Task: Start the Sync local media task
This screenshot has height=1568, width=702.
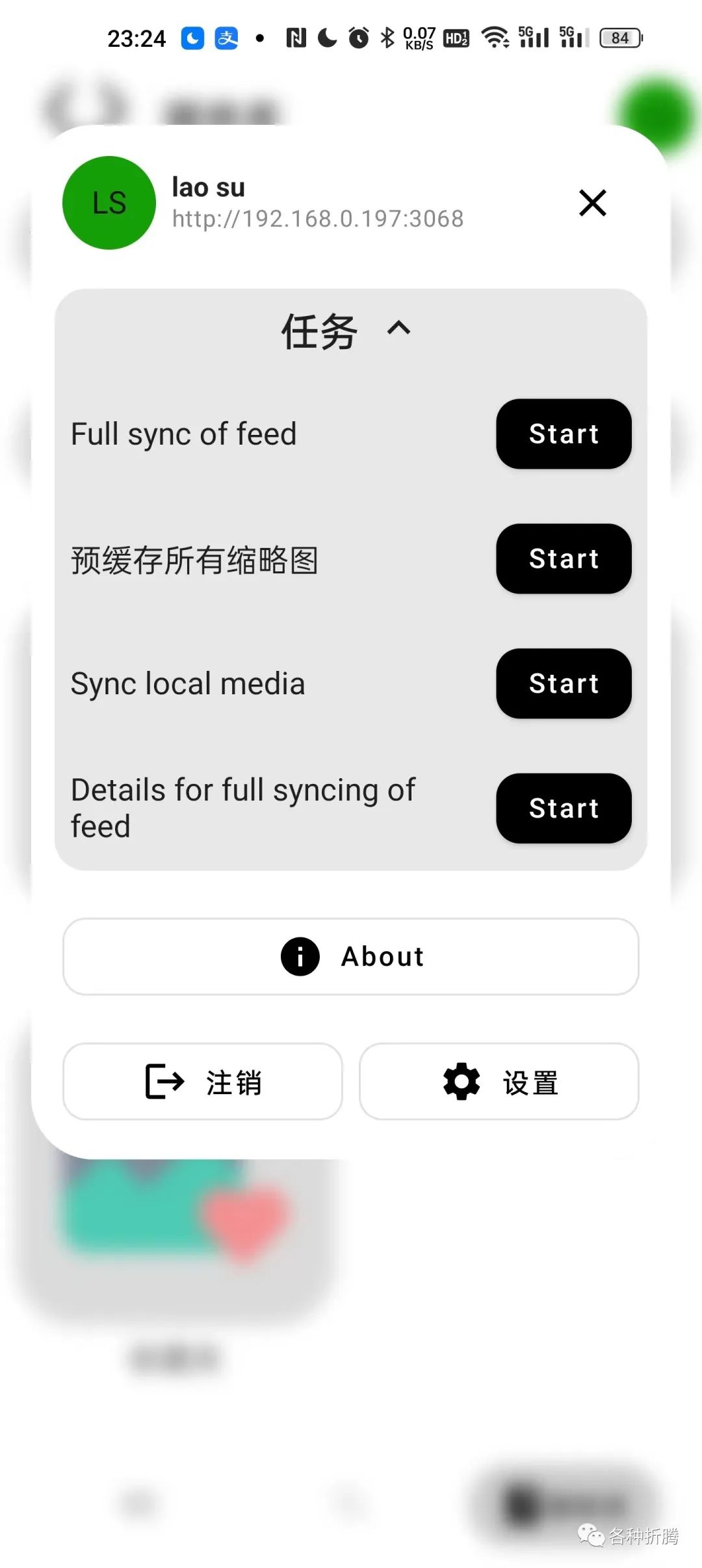Action: [x=564, y=683]
